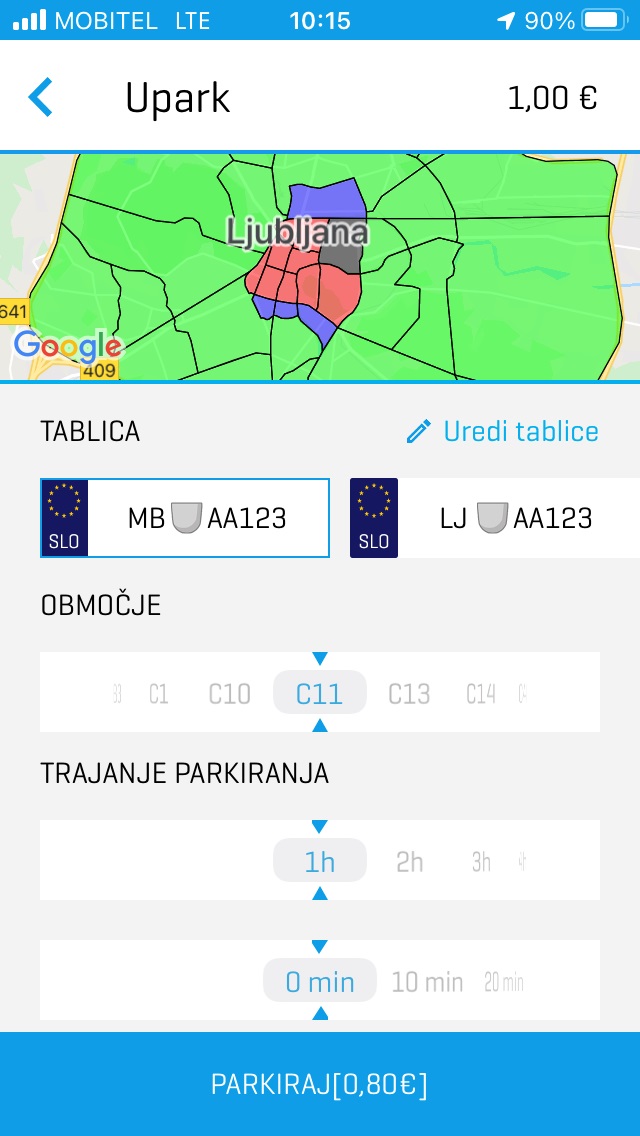Go back from the Upark screen
The width and height of the screenshot is (640, 1136).
click(41, 97)
